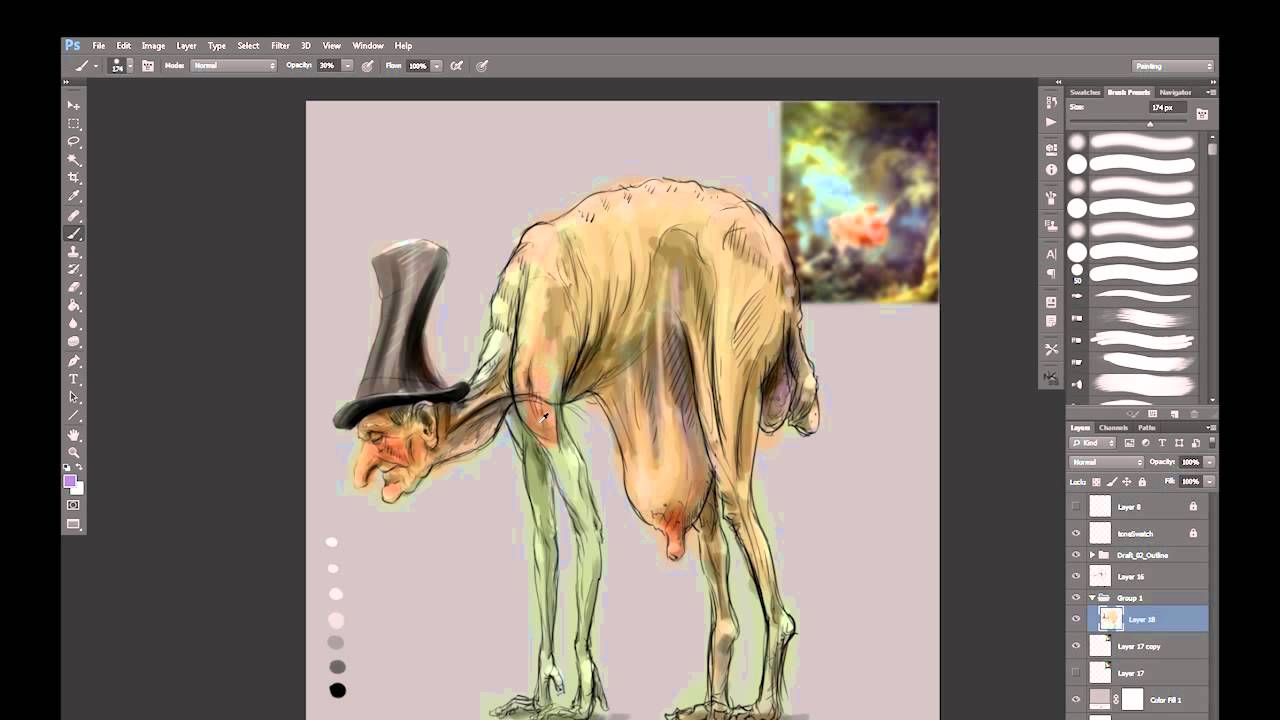Collapse the Group 1 layer folder

[x=1092, y=598]
